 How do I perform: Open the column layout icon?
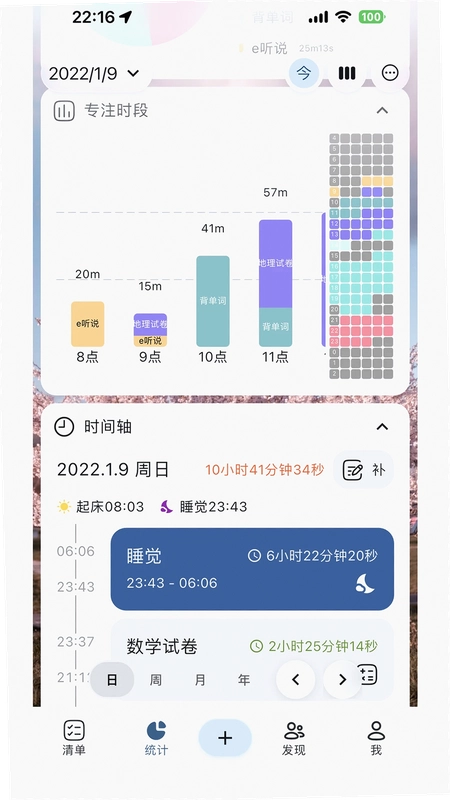click(x=347, y=73)
